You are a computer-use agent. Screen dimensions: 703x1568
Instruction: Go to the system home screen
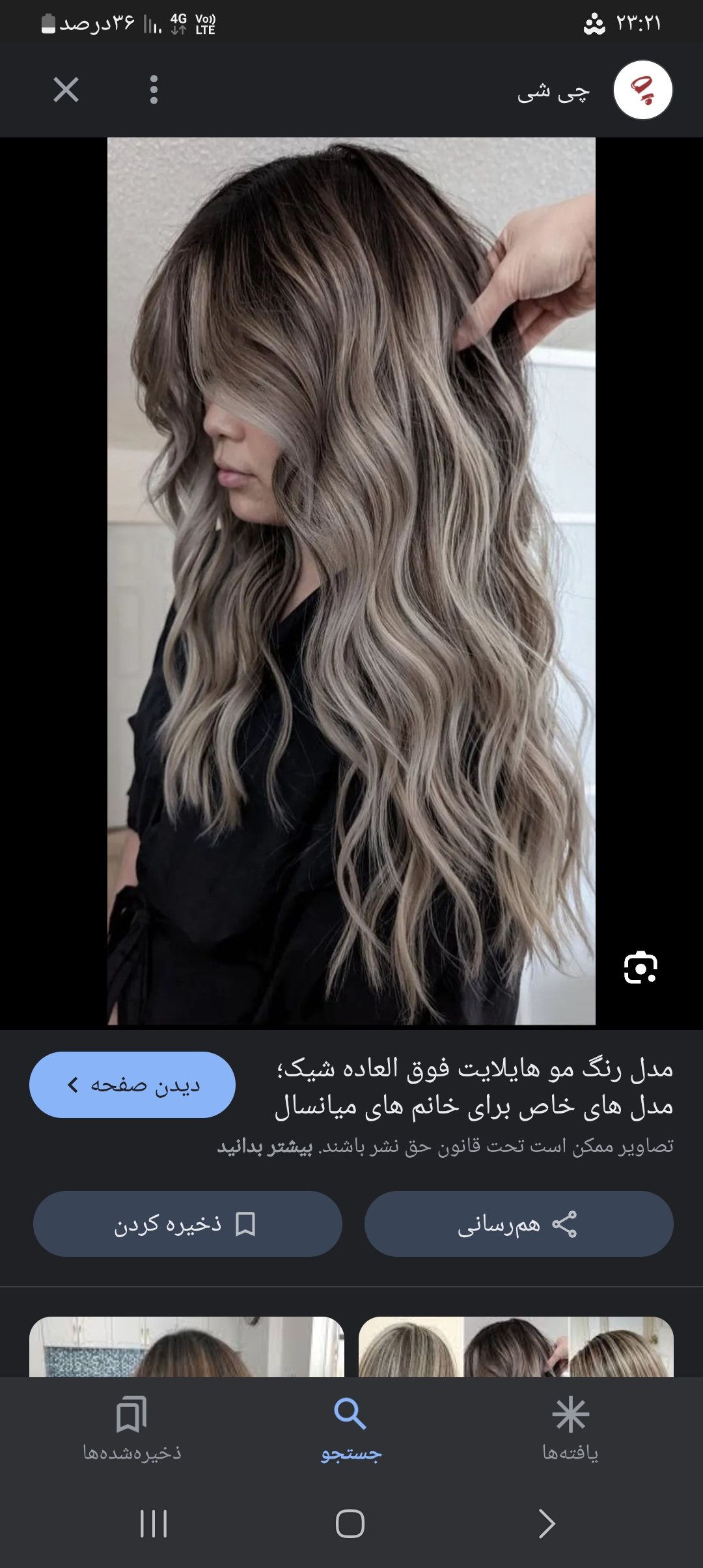pos(350,1524)
